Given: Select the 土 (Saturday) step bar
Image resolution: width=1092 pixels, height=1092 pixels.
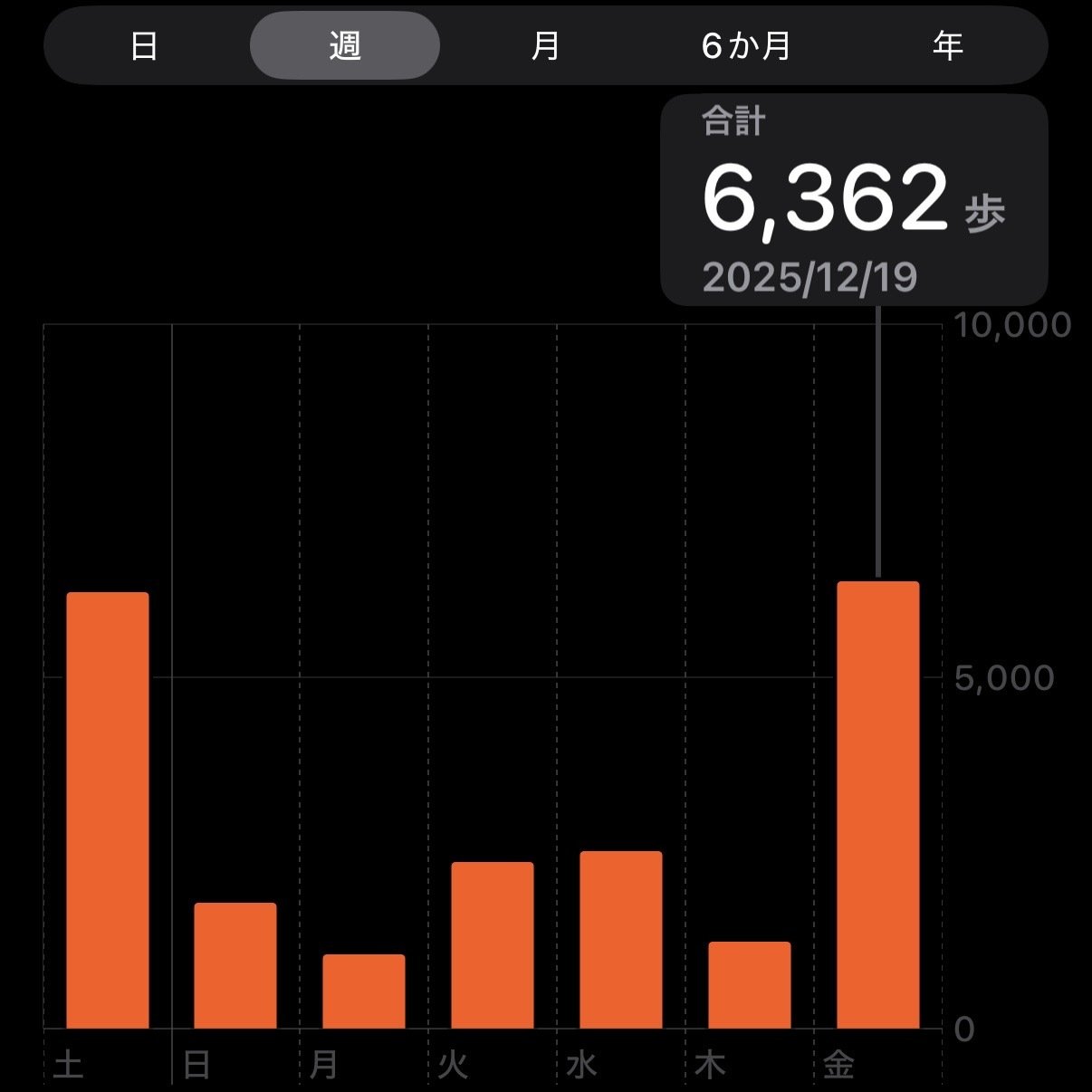Looking at the screenshot, I should tap(108, 810).
